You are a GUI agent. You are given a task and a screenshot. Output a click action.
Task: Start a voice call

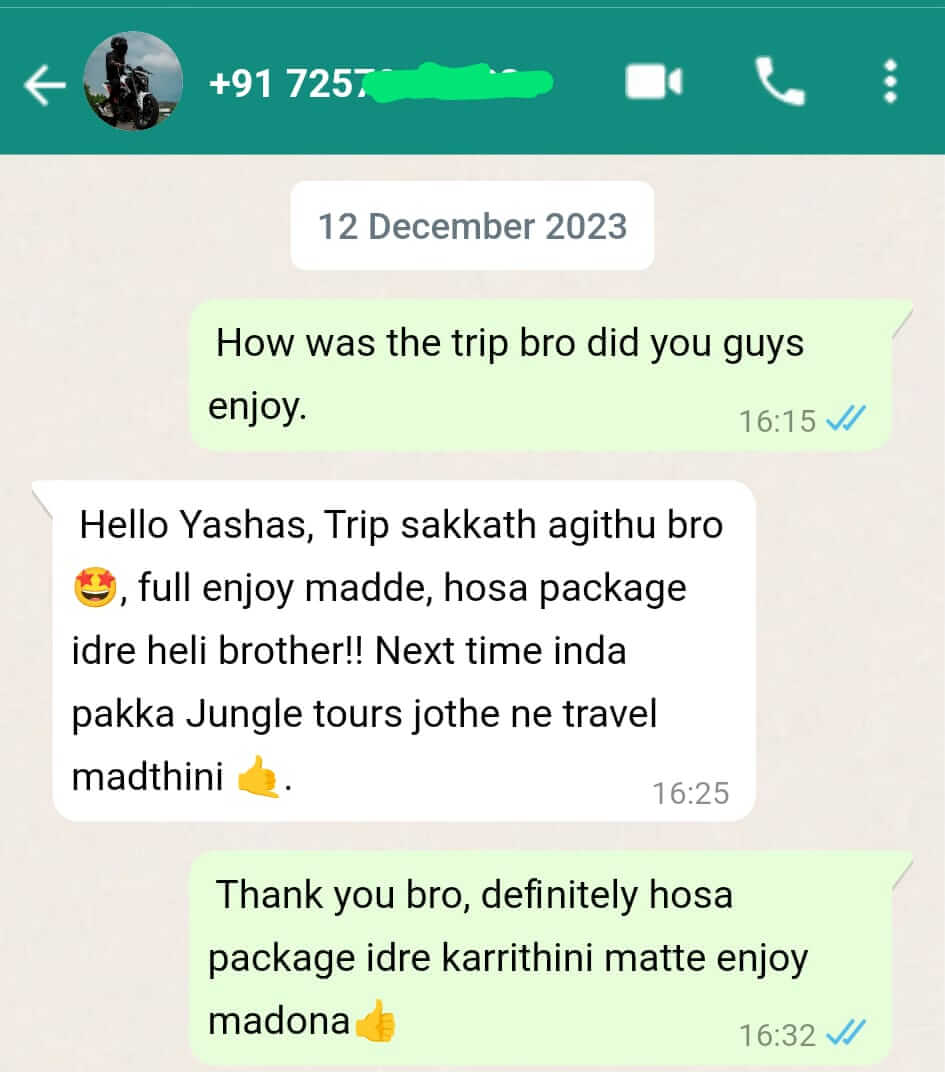[779, 82]
